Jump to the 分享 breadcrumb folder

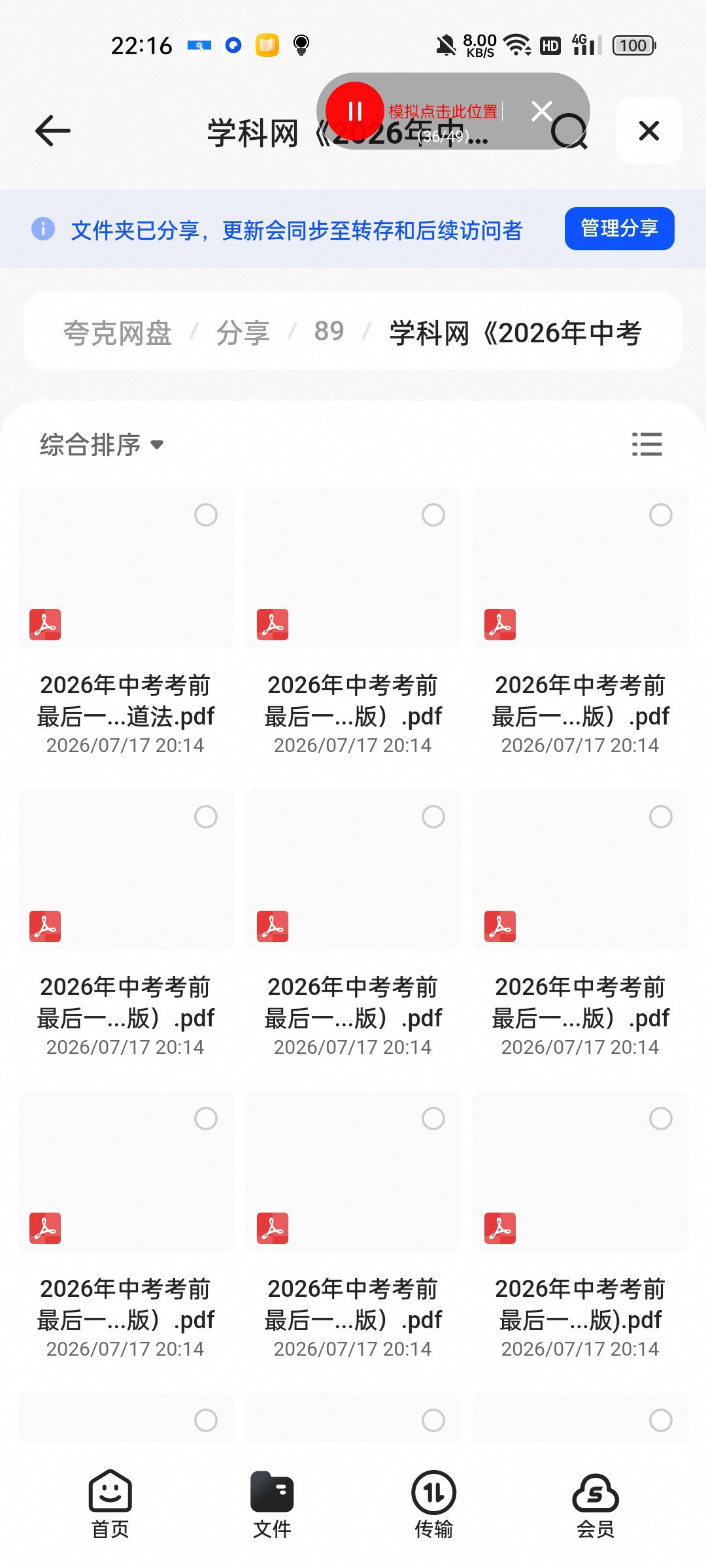coord(243,333)
